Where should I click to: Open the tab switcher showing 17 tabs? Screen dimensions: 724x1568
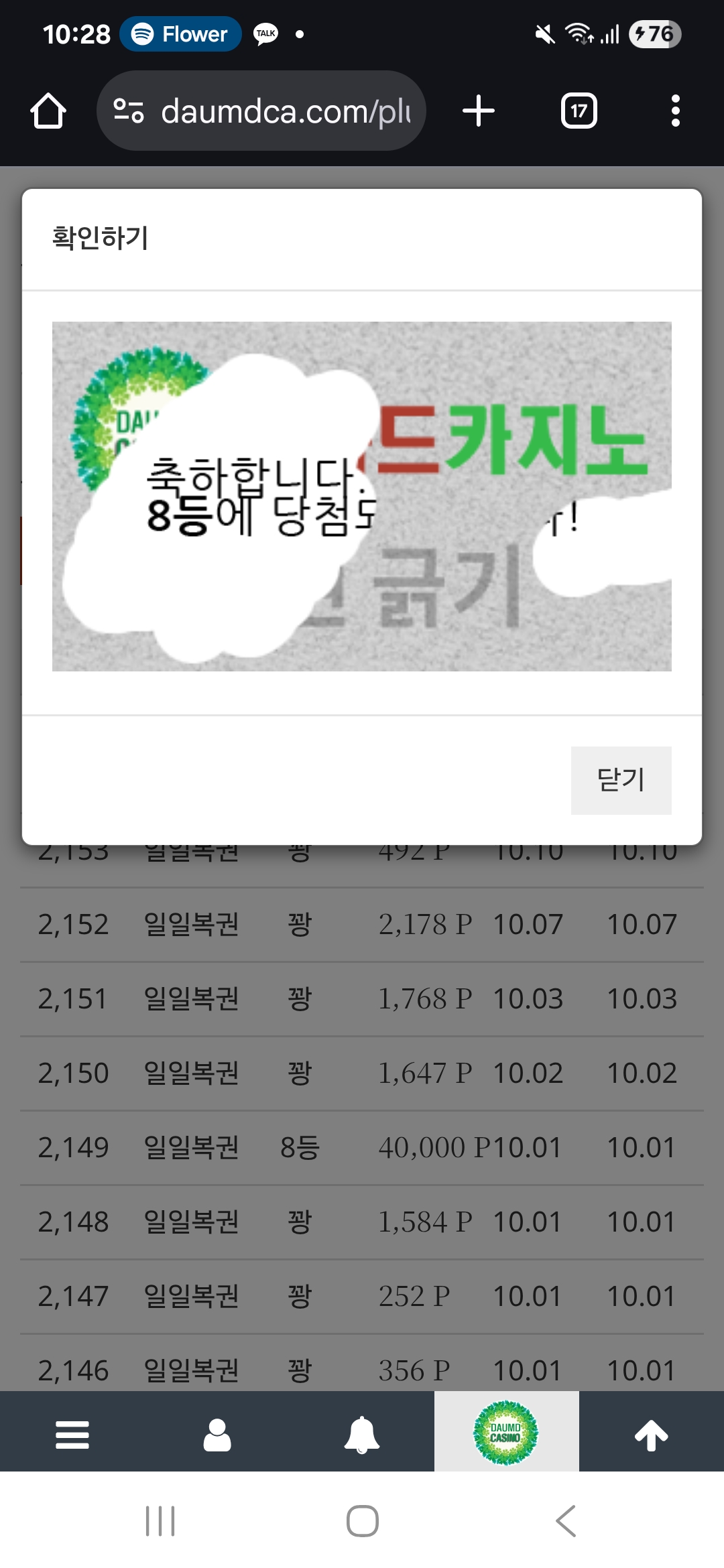coord(579,111)
